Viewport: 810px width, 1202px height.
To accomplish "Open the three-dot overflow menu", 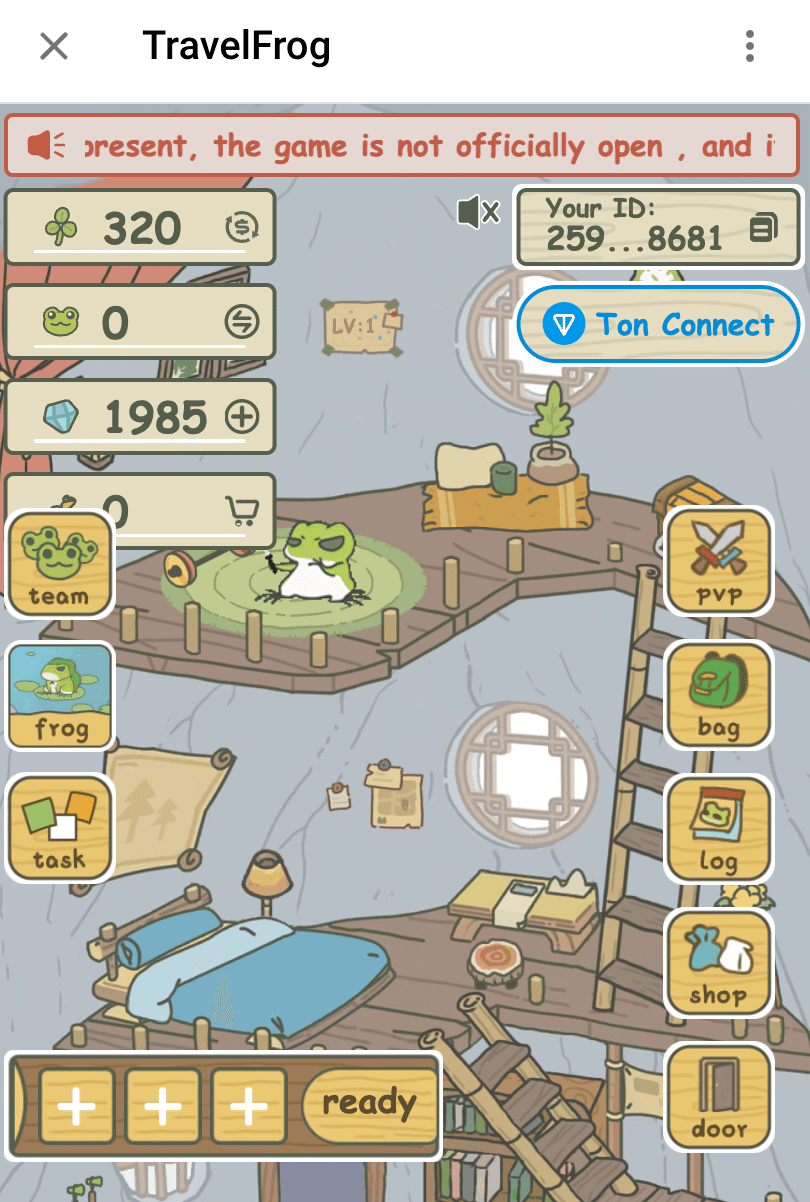I will point(749,46).
